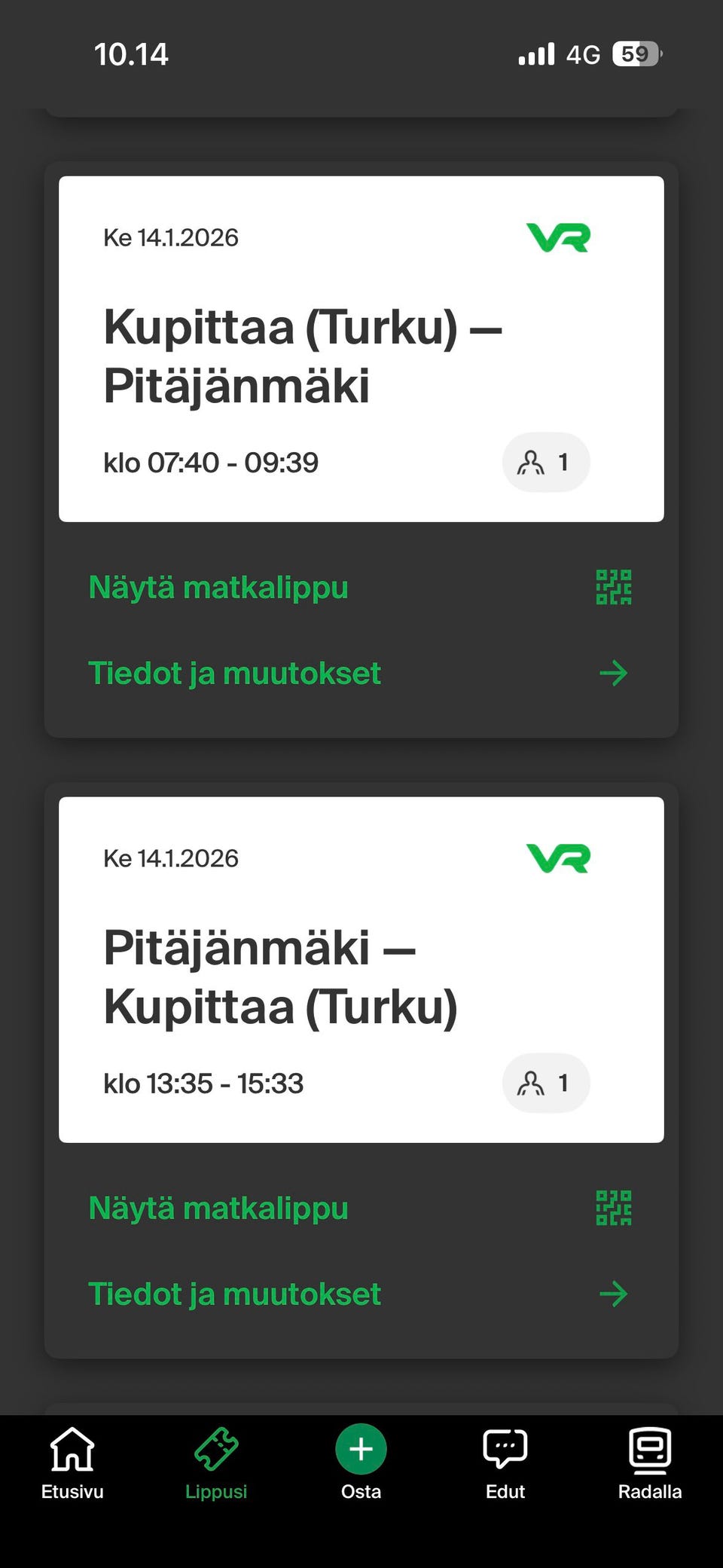
Task: Tap the arrow beside second Tiedot ja muutokset
Action: [615, 1294]
